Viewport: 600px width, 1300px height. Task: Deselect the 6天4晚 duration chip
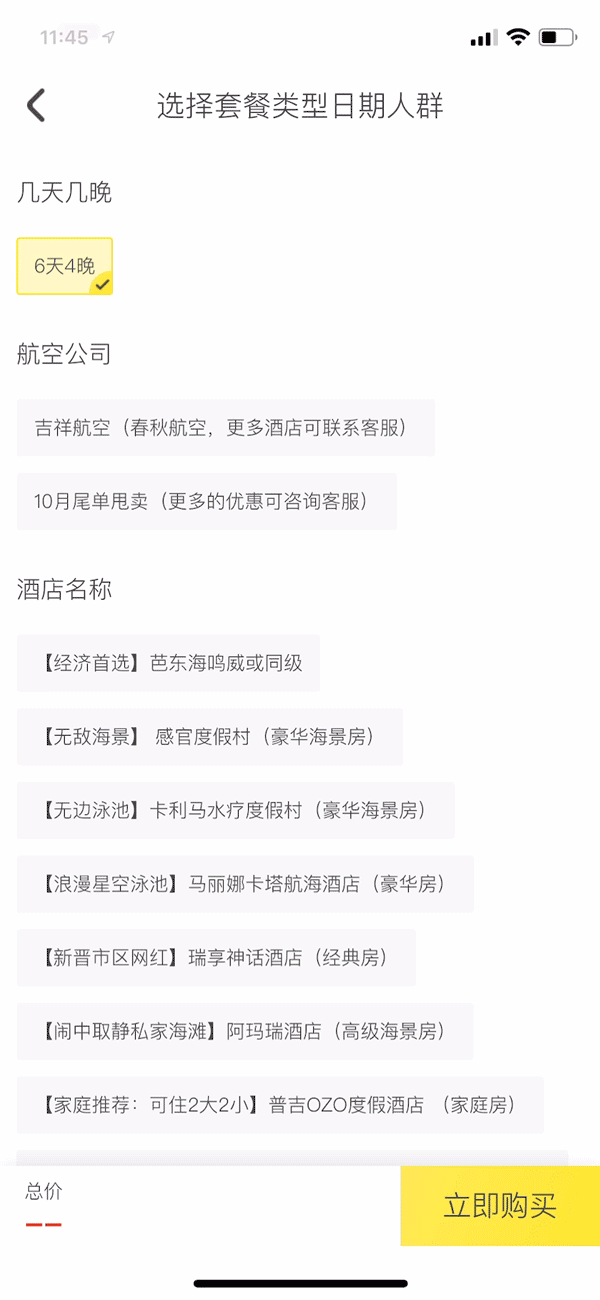[65, 266]
